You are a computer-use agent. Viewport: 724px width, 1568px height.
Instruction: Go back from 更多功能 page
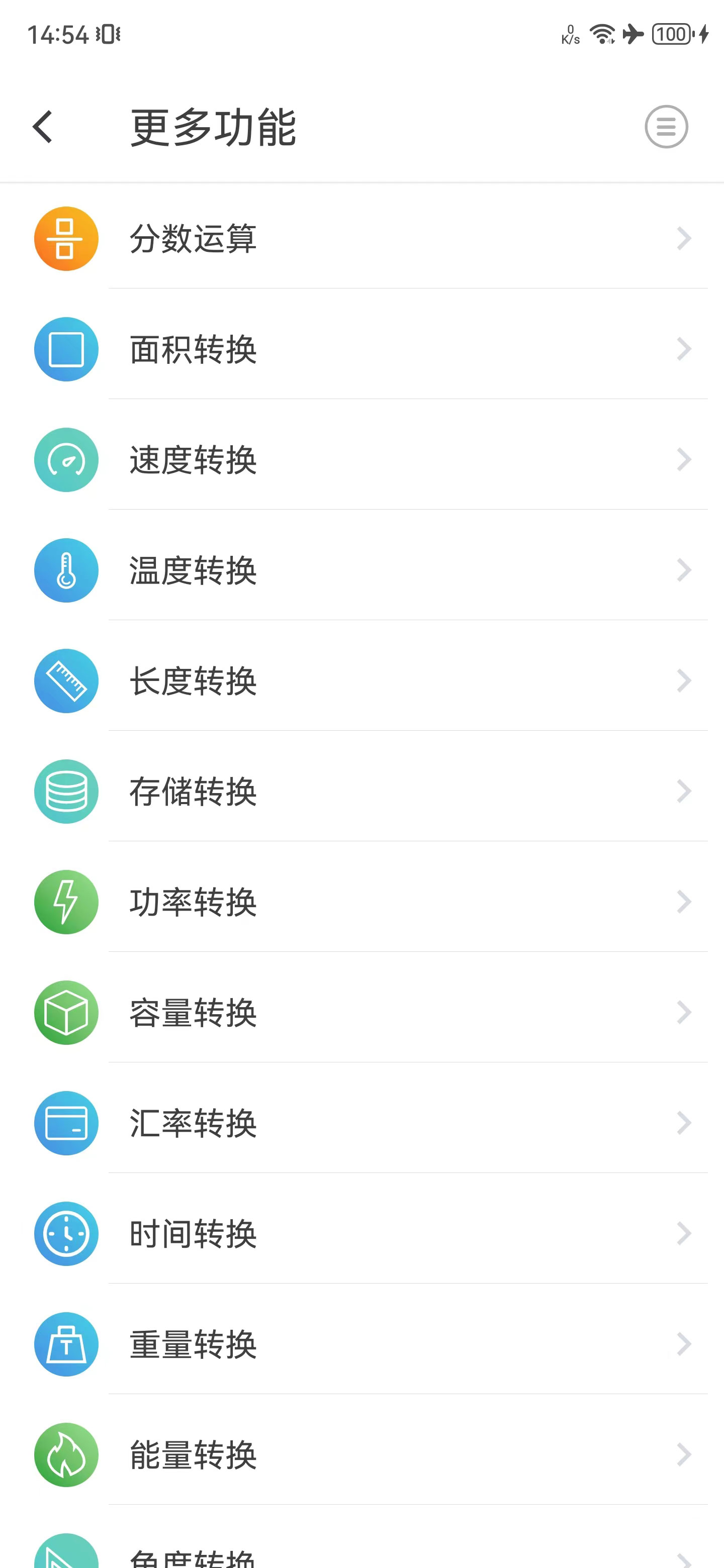pyautogui.click(x=43, y=127)
